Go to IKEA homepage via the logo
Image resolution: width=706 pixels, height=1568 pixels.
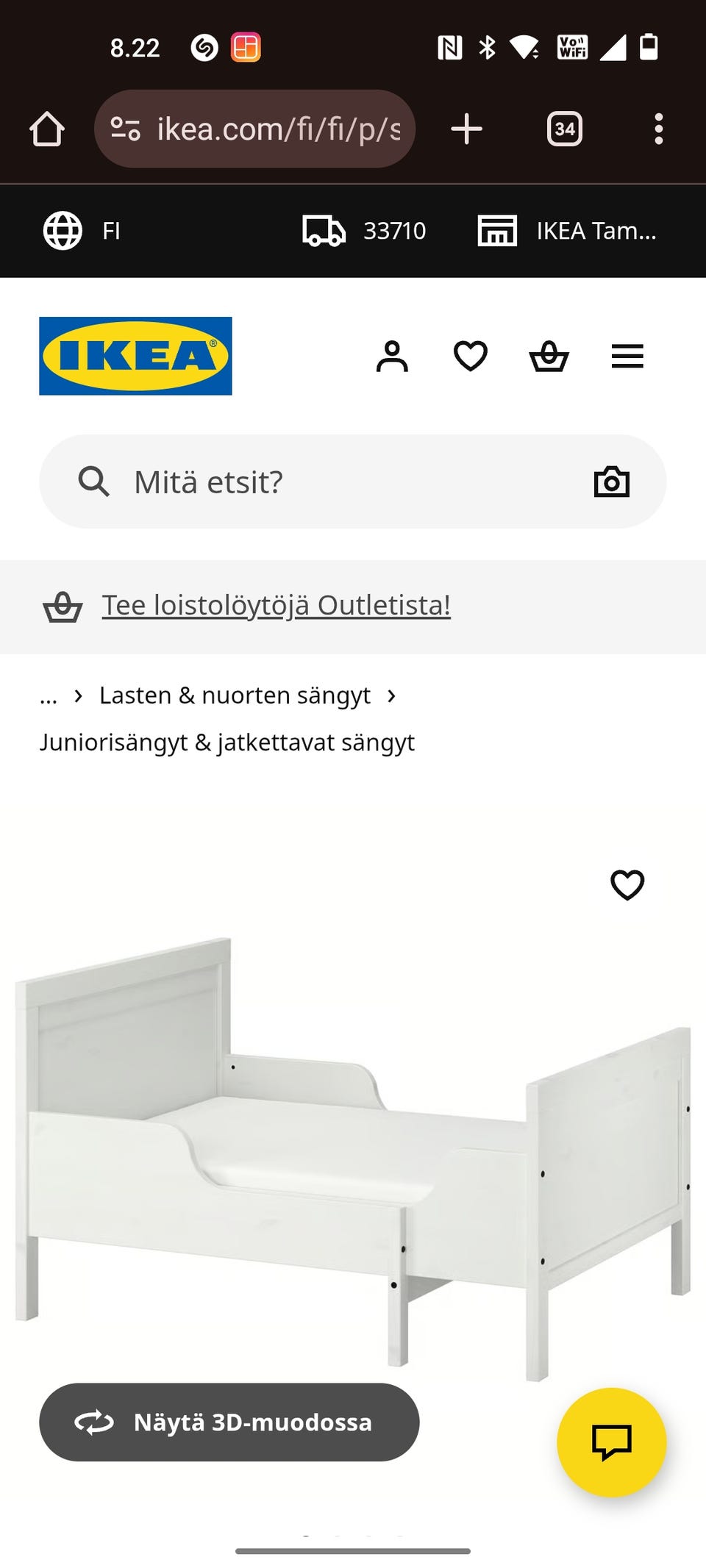135,357
